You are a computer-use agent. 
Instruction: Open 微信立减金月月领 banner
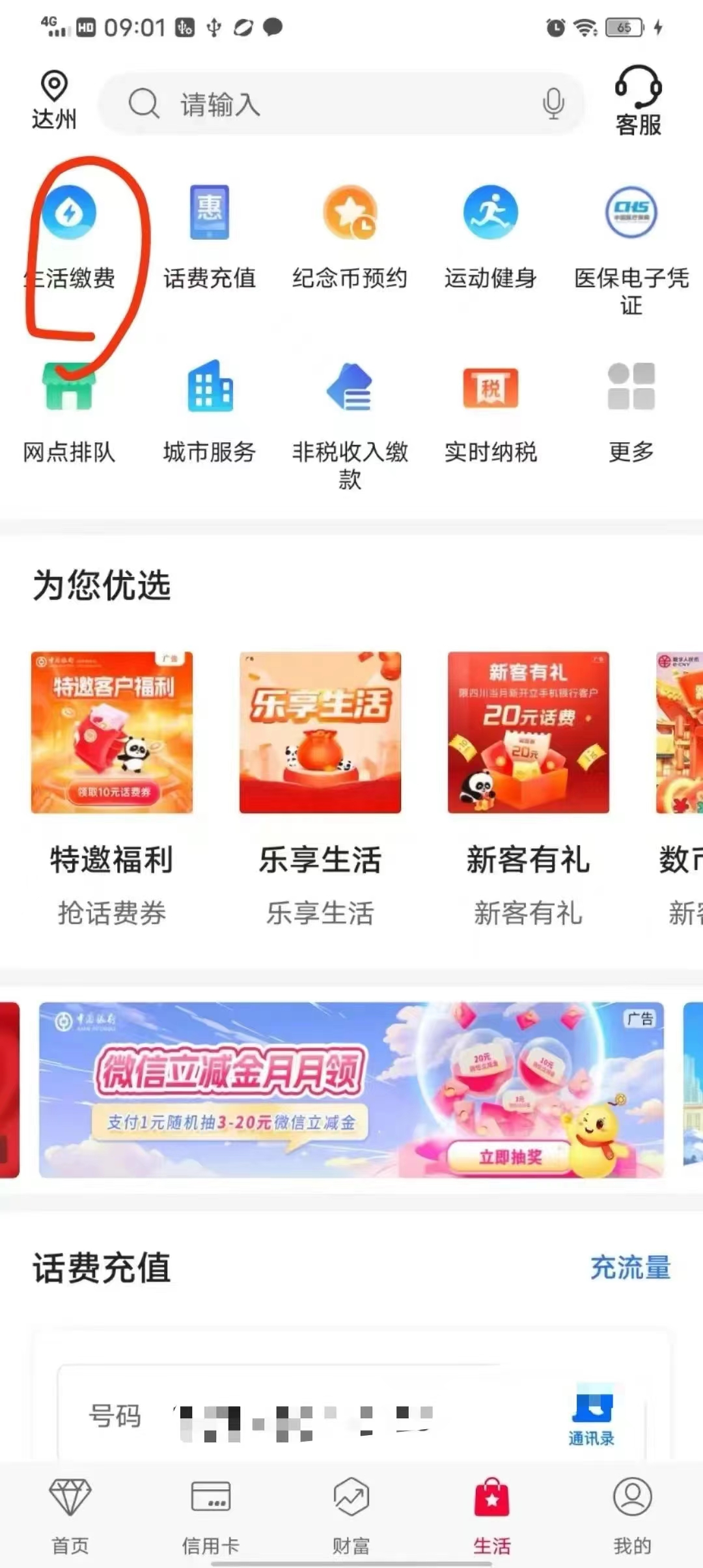point(351,1089)
